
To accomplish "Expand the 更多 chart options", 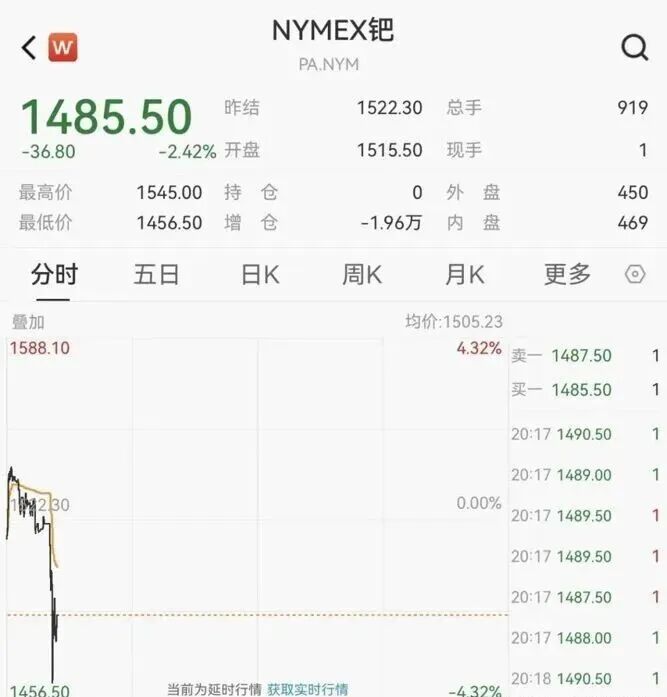I will coord(567,274).
